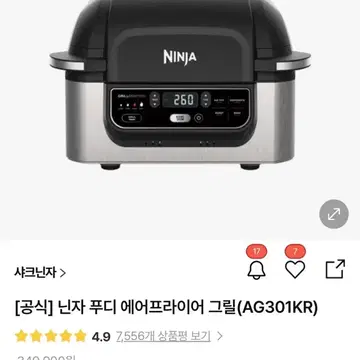Expand the product image to fullscreen
The height and width of the screenshot is (360, 360).
[334, 214]
